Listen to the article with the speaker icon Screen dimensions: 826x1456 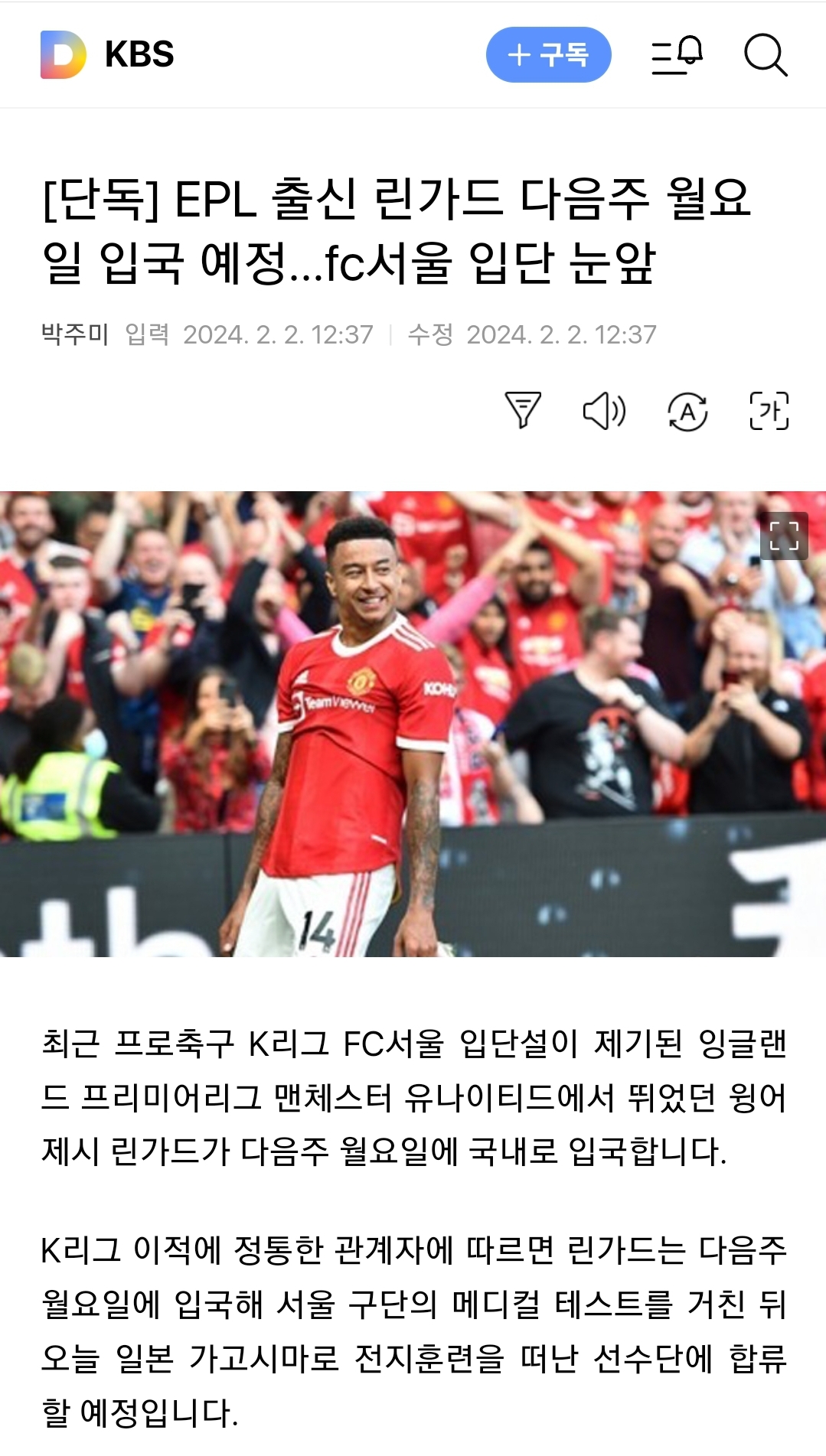[x=604, y=411]
